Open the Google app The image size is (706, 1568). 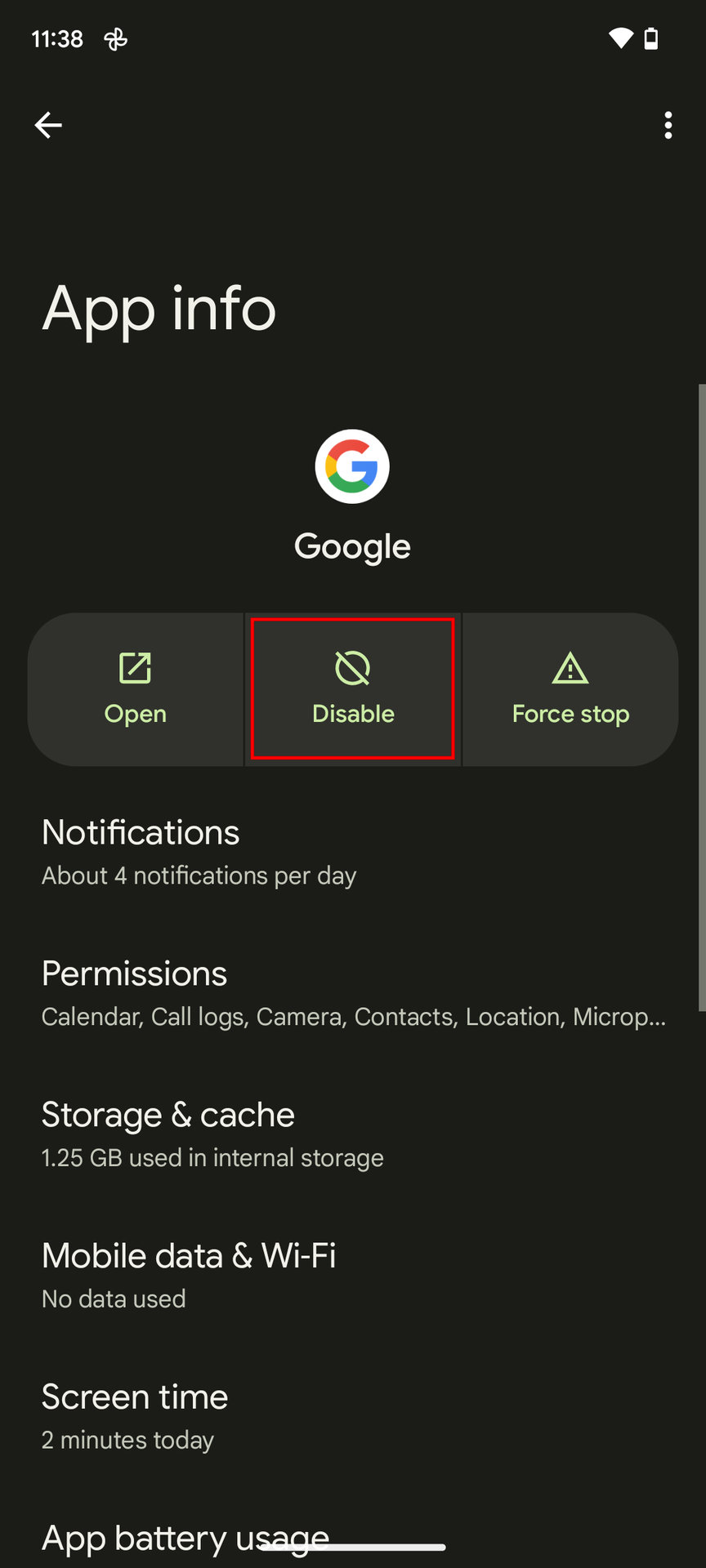pyautogui.click(x=136, y=689)
